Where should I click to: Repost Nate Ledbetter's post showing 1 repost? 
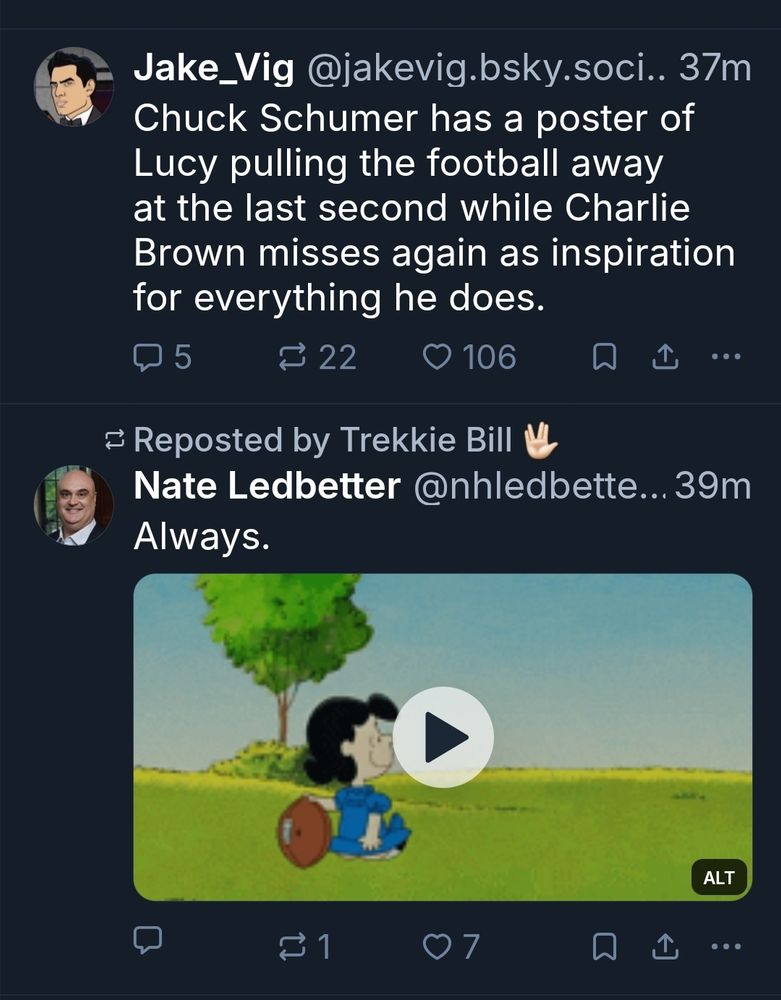295,938
